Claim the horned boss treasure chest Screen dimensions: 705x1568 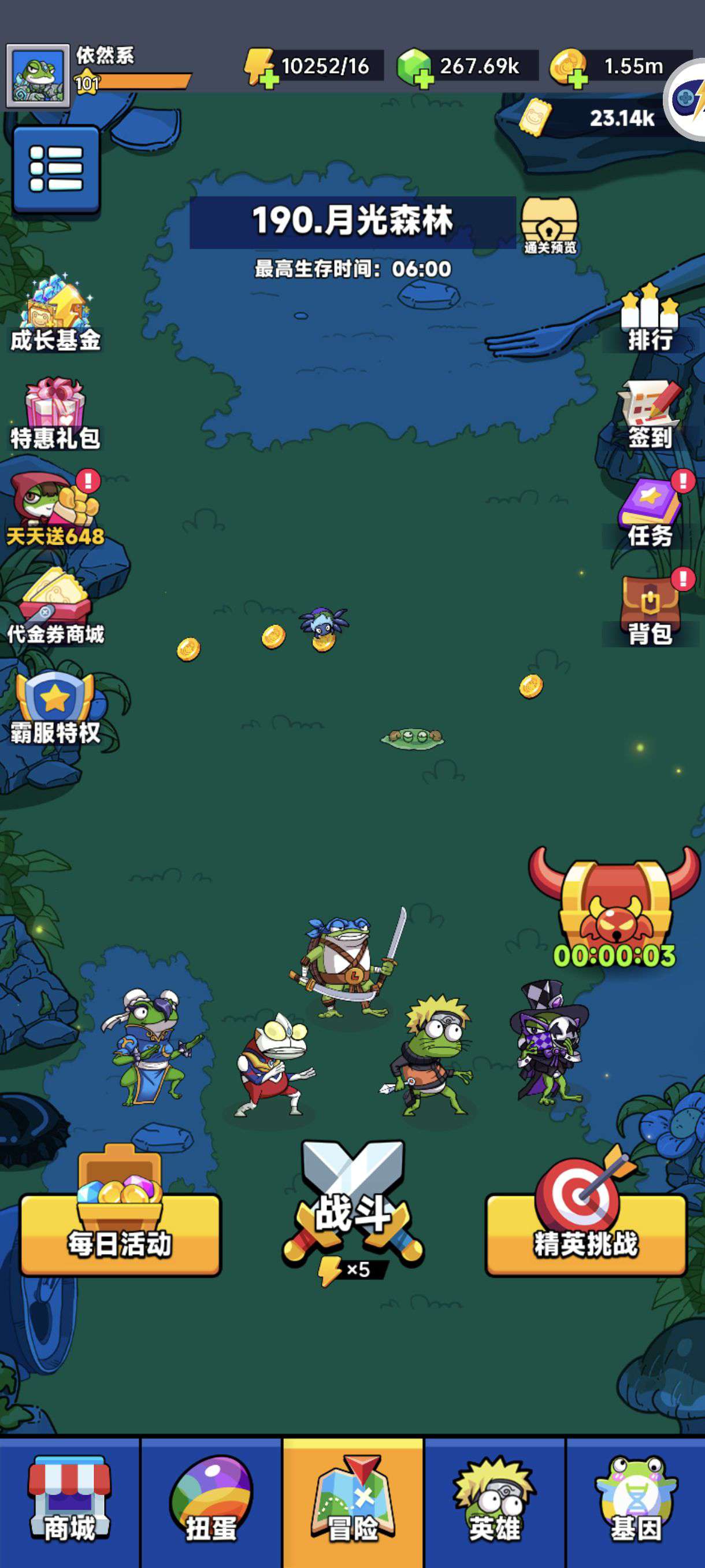click(x=614, y=907)
